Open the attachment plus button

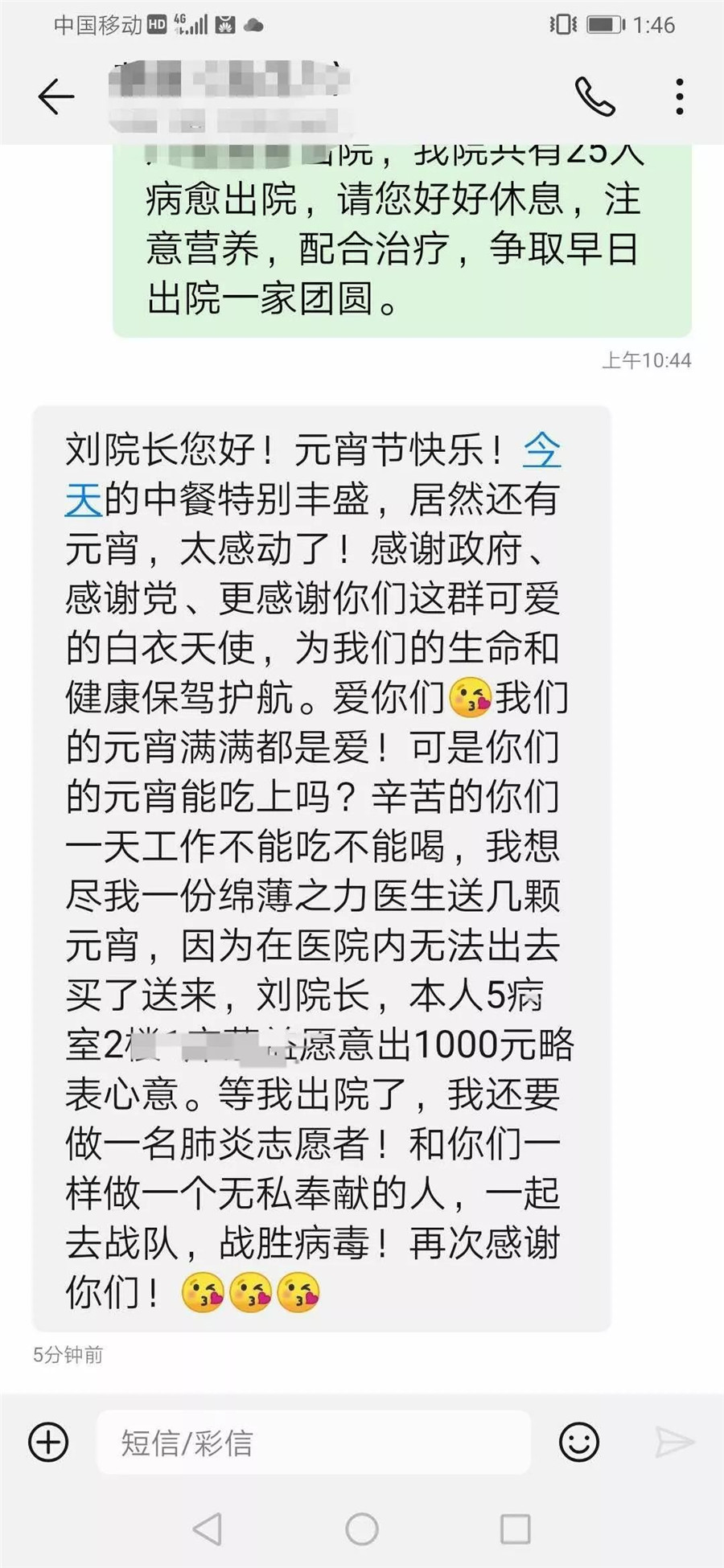point(48,1442)
